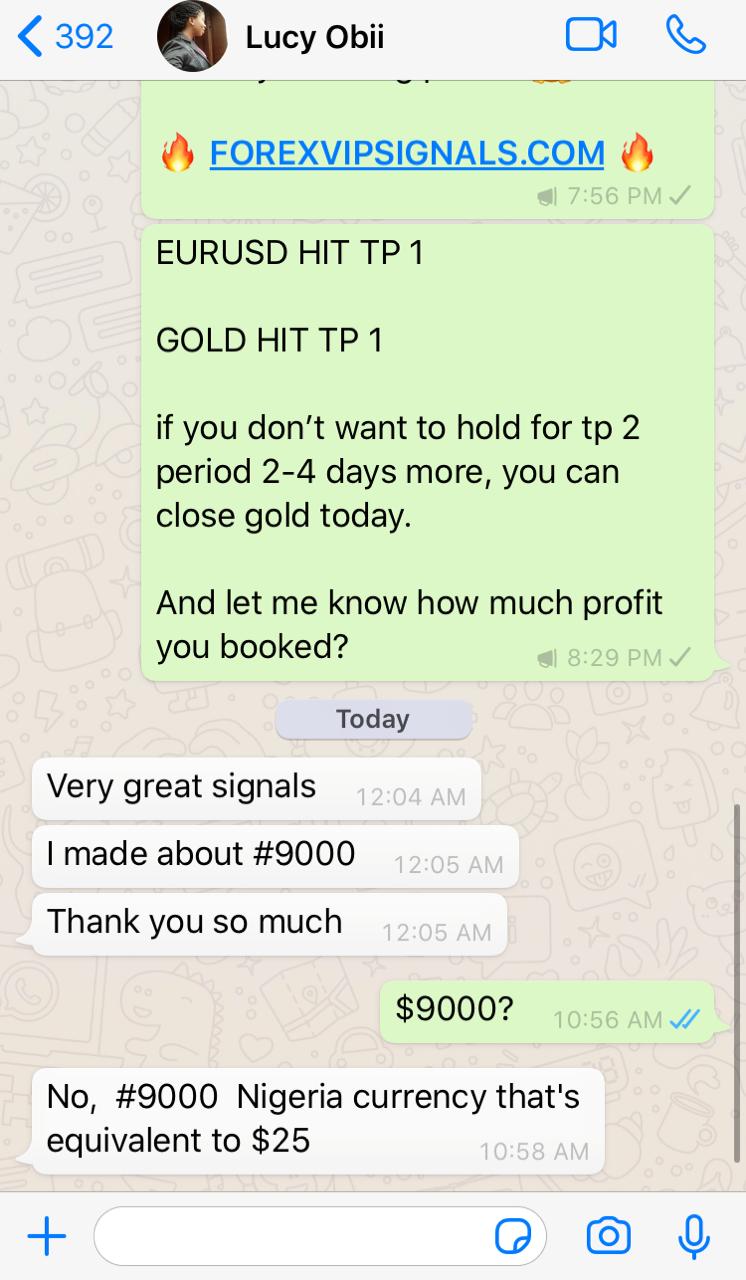Open the attachment plus menu
The height and width of the screenshot is (1280, 746).
pos(46,1237)
